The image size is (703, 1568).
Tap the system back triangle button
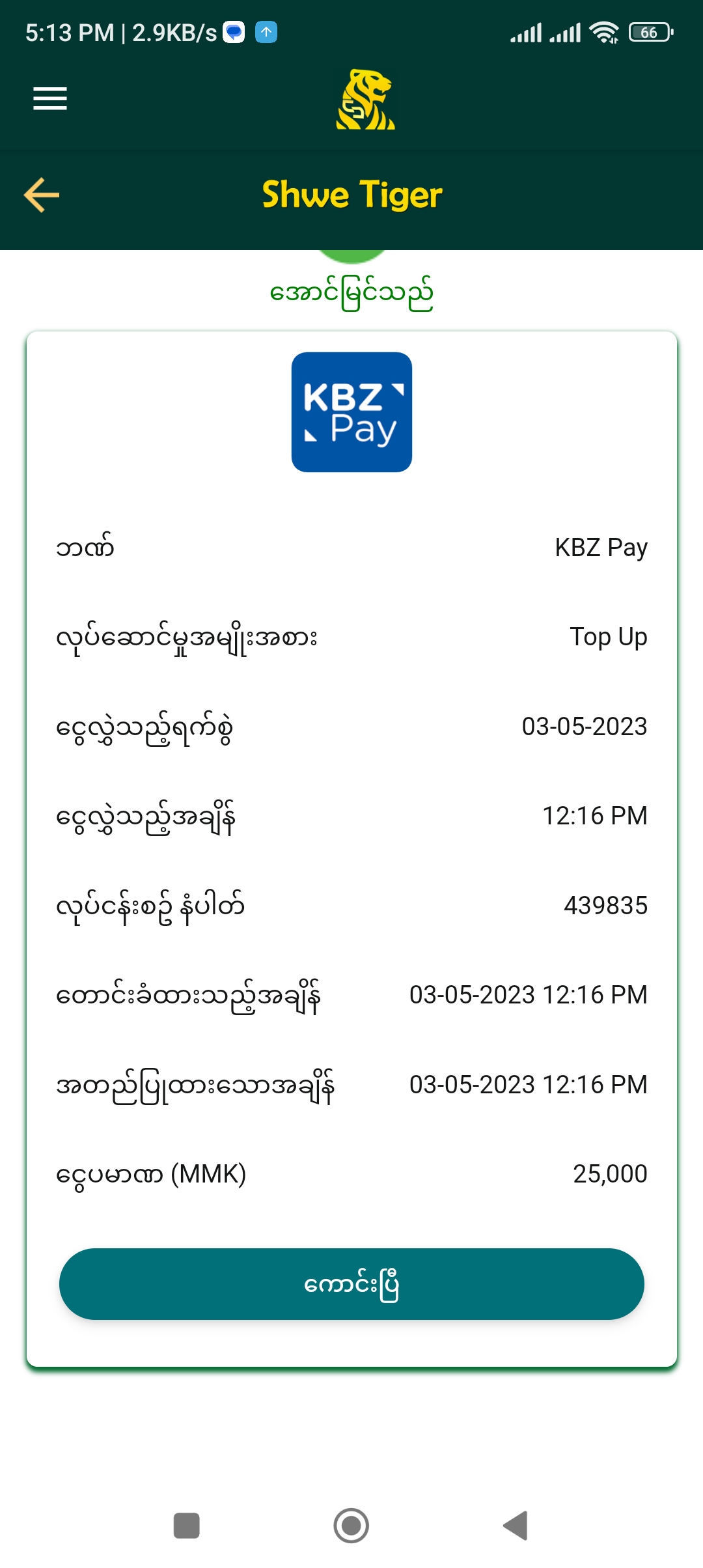point(516,1526)
